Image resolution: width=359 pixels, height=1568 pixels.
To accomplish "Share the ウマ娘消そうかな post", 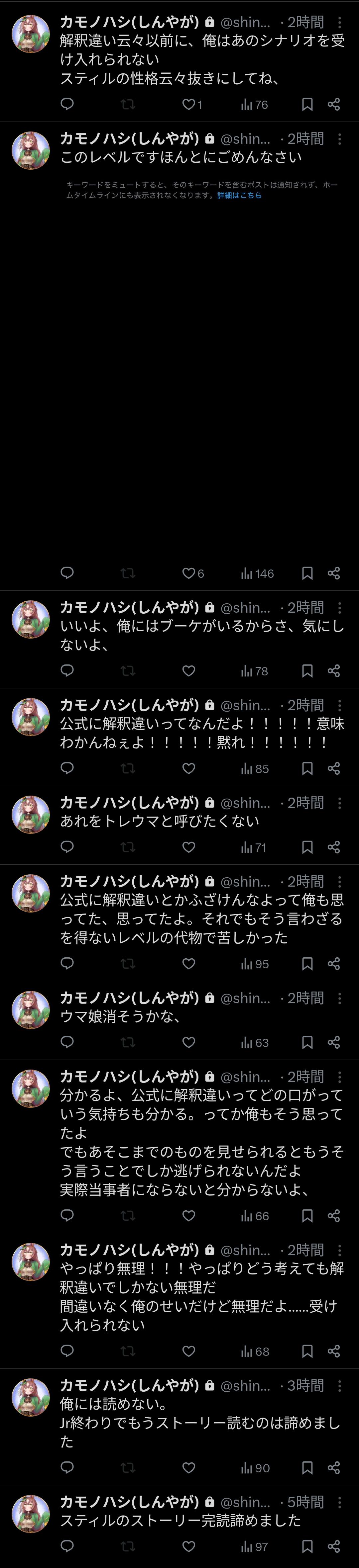I will pos(333,1043).
